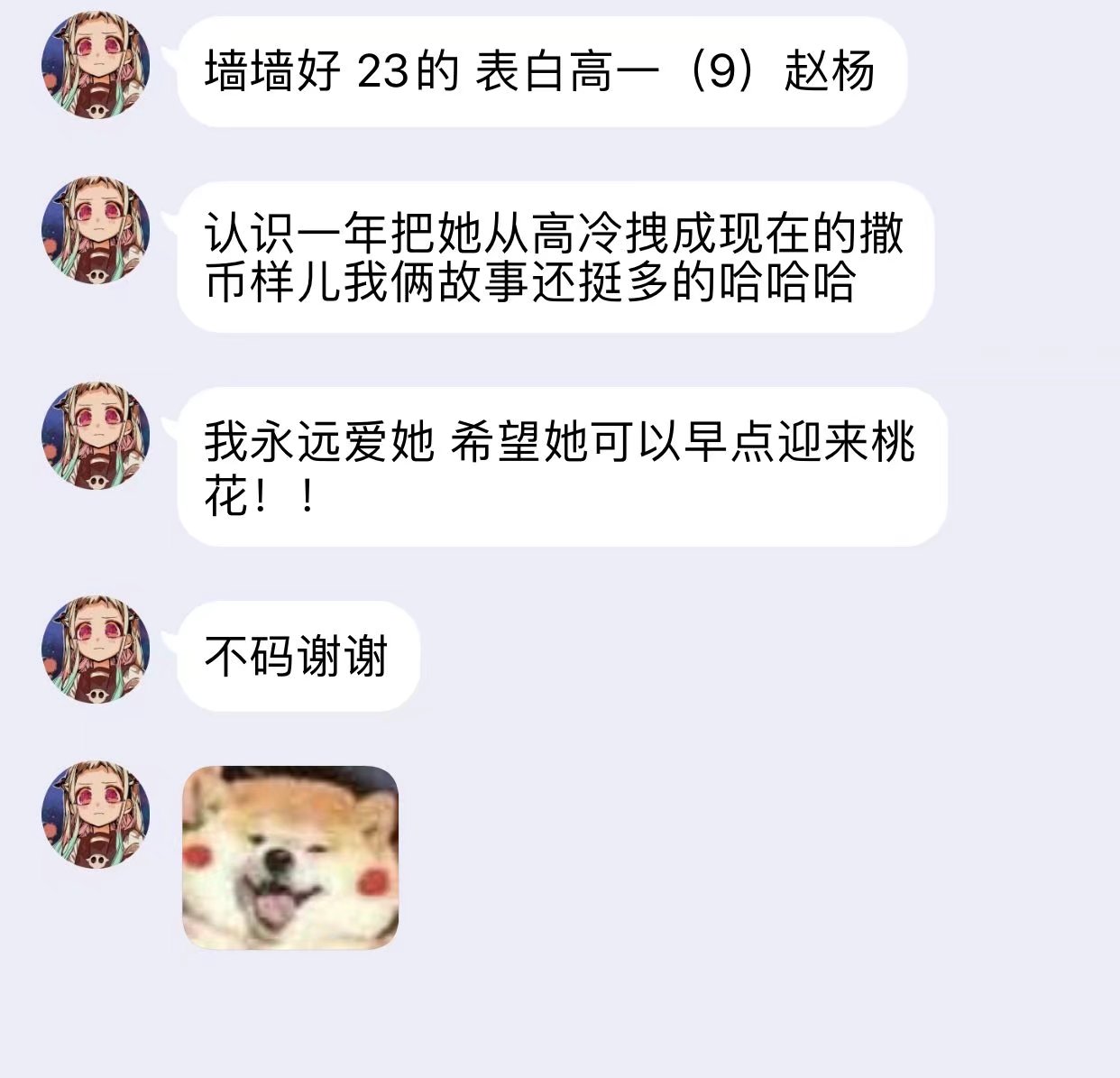Tap sender avatar beside the "不码谢谢" message
The height and width of the screenshot is (1078, 1120).
[96, 650]
